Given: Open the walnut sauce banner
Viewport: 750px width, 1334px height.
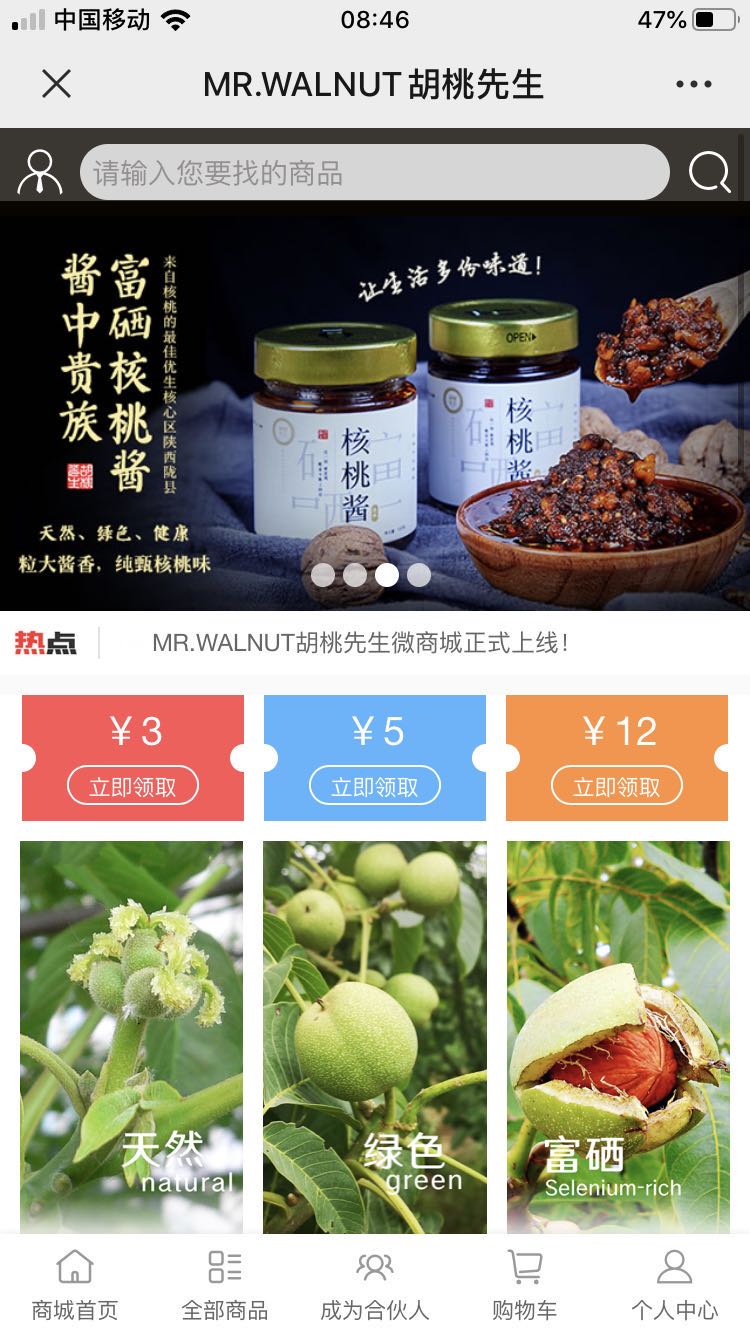Looking at the screenshot, I should click(x=375, y=405).
